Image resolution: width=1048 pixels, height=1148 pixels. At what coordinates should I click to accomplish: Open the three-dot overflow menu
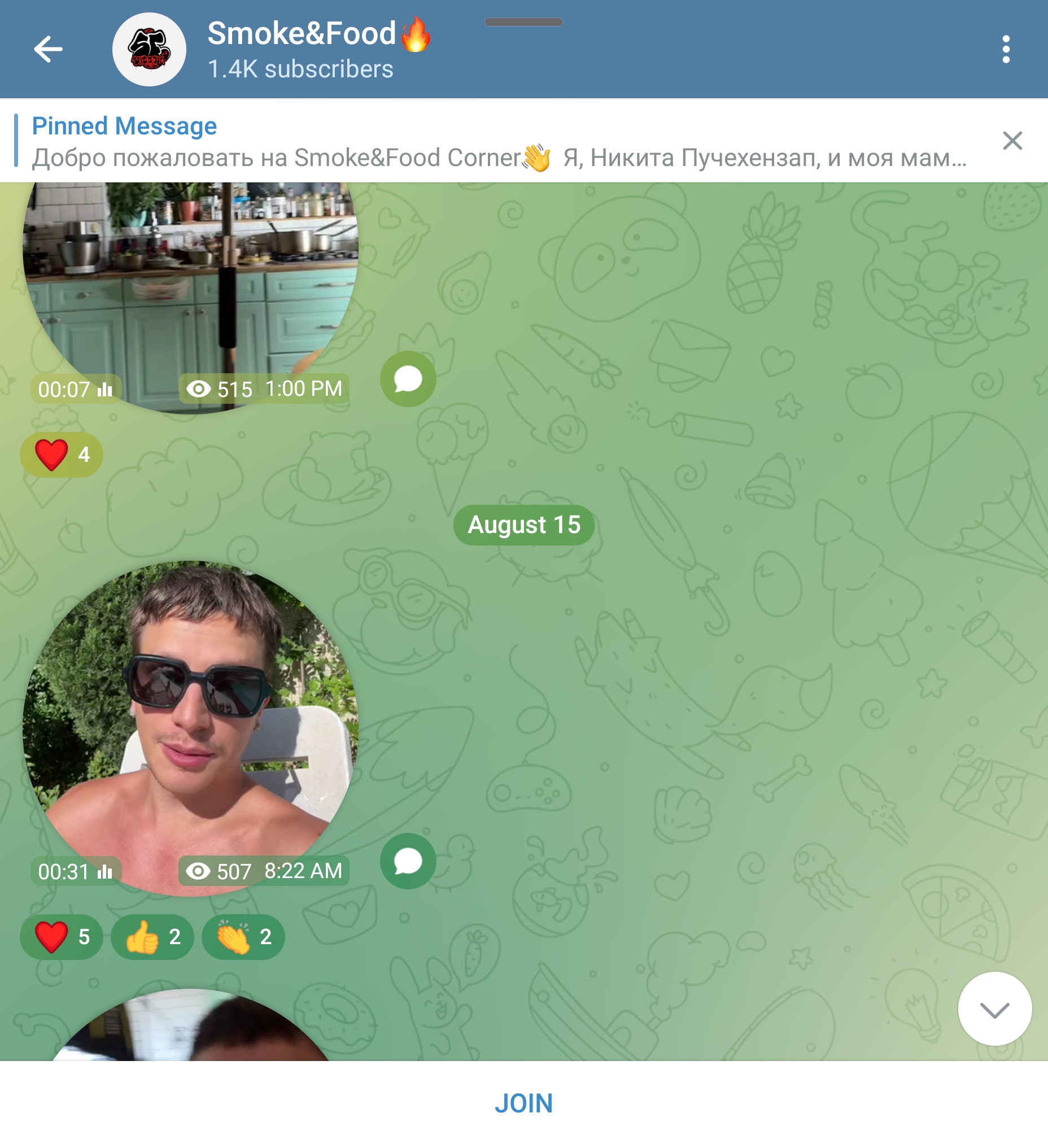tap(1006, 49)
